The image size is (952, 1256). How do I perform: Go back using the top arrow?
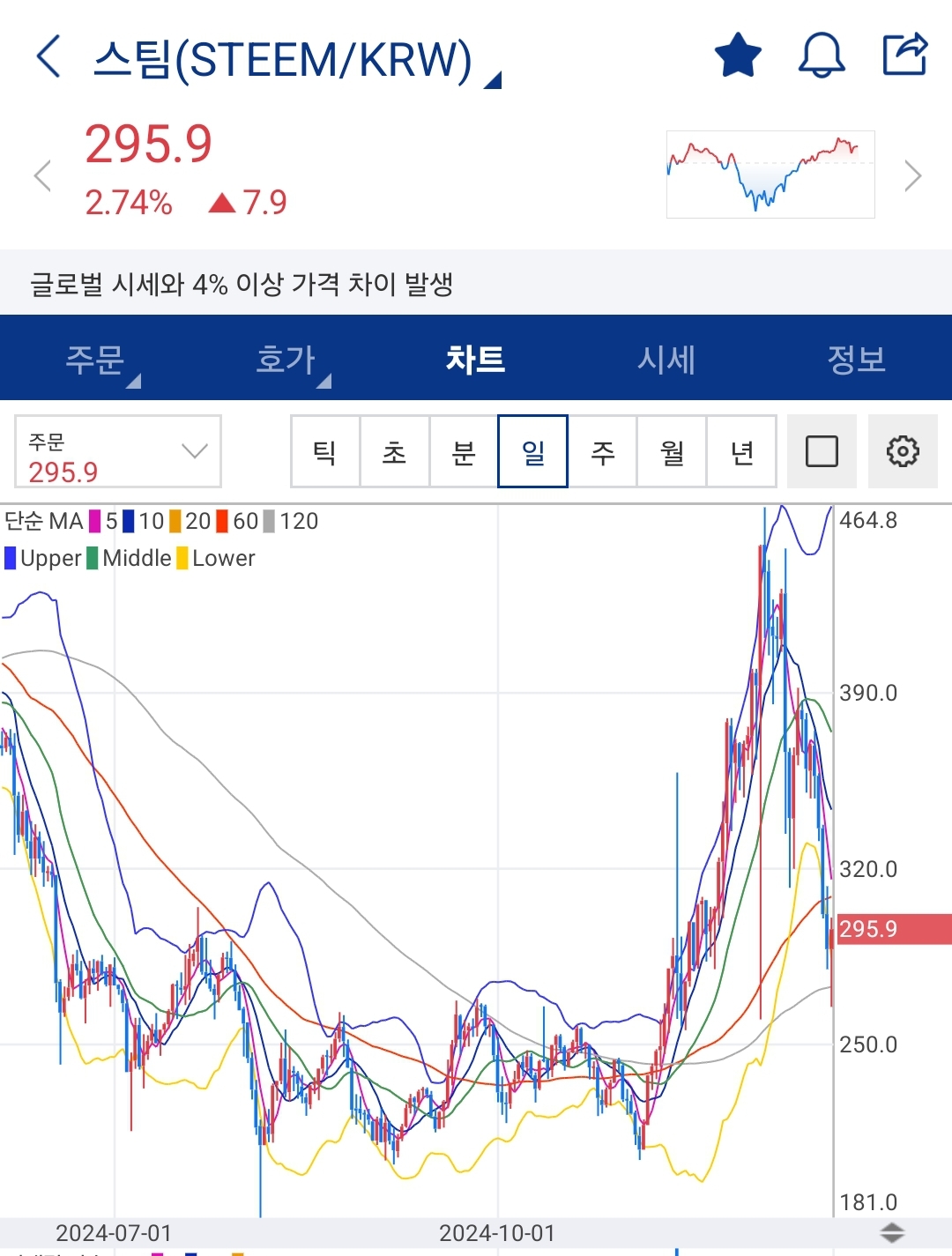tap(49, 56)
